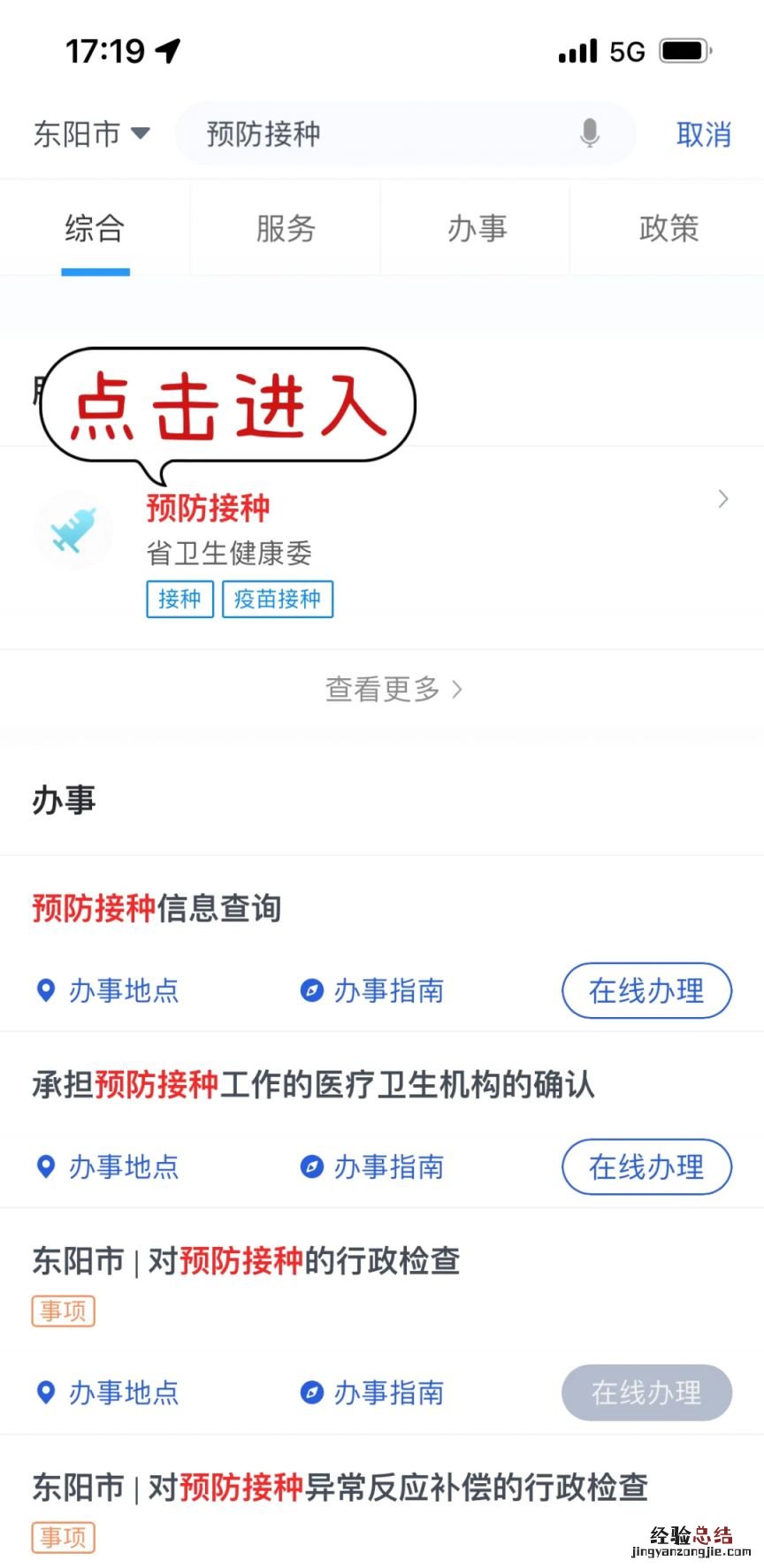This screenshot has height=1568, width=764.
Task: Switch to the 办事 tab
Action: pyautogui.click(x=477, y=229)
